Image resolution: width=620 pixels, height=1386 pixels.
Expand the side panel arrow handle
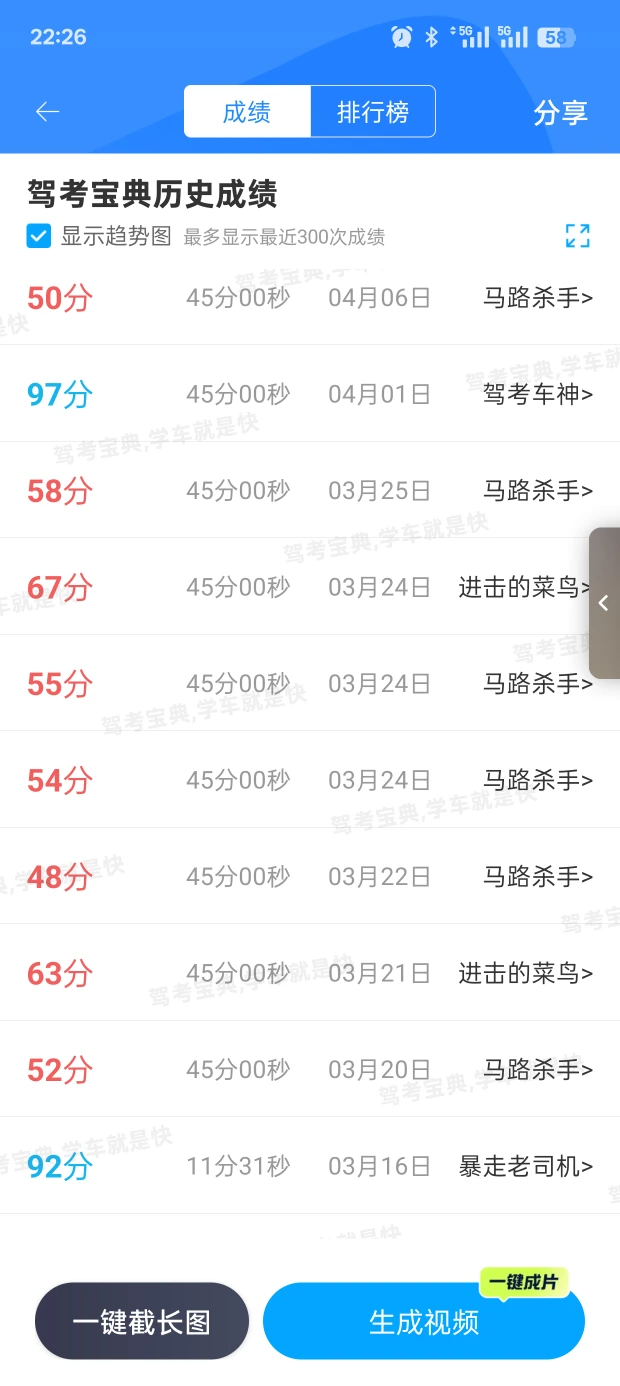click(604, 603)
